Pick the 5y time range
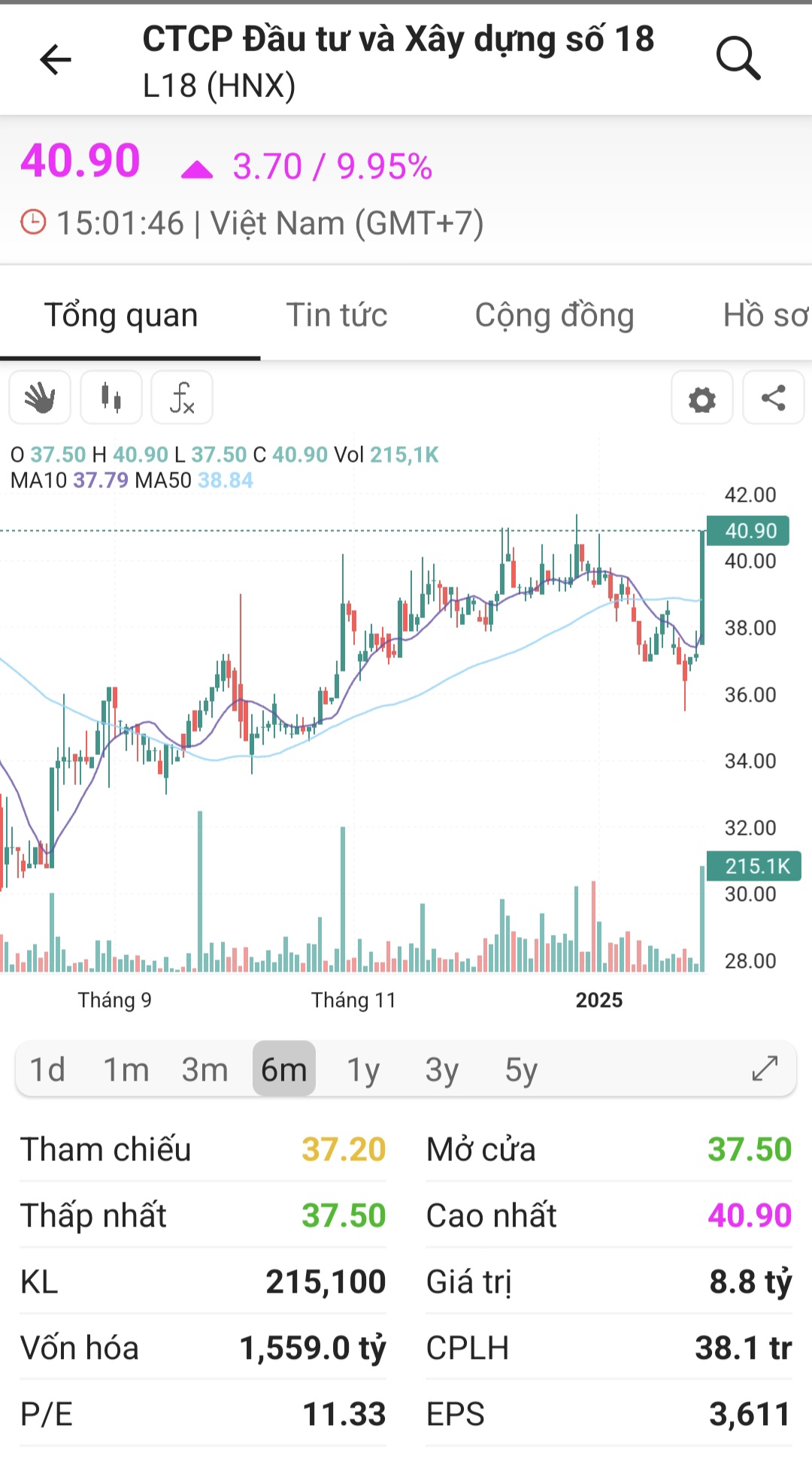The width and height of the screenshot is (812, 1471). point(521,1069)
